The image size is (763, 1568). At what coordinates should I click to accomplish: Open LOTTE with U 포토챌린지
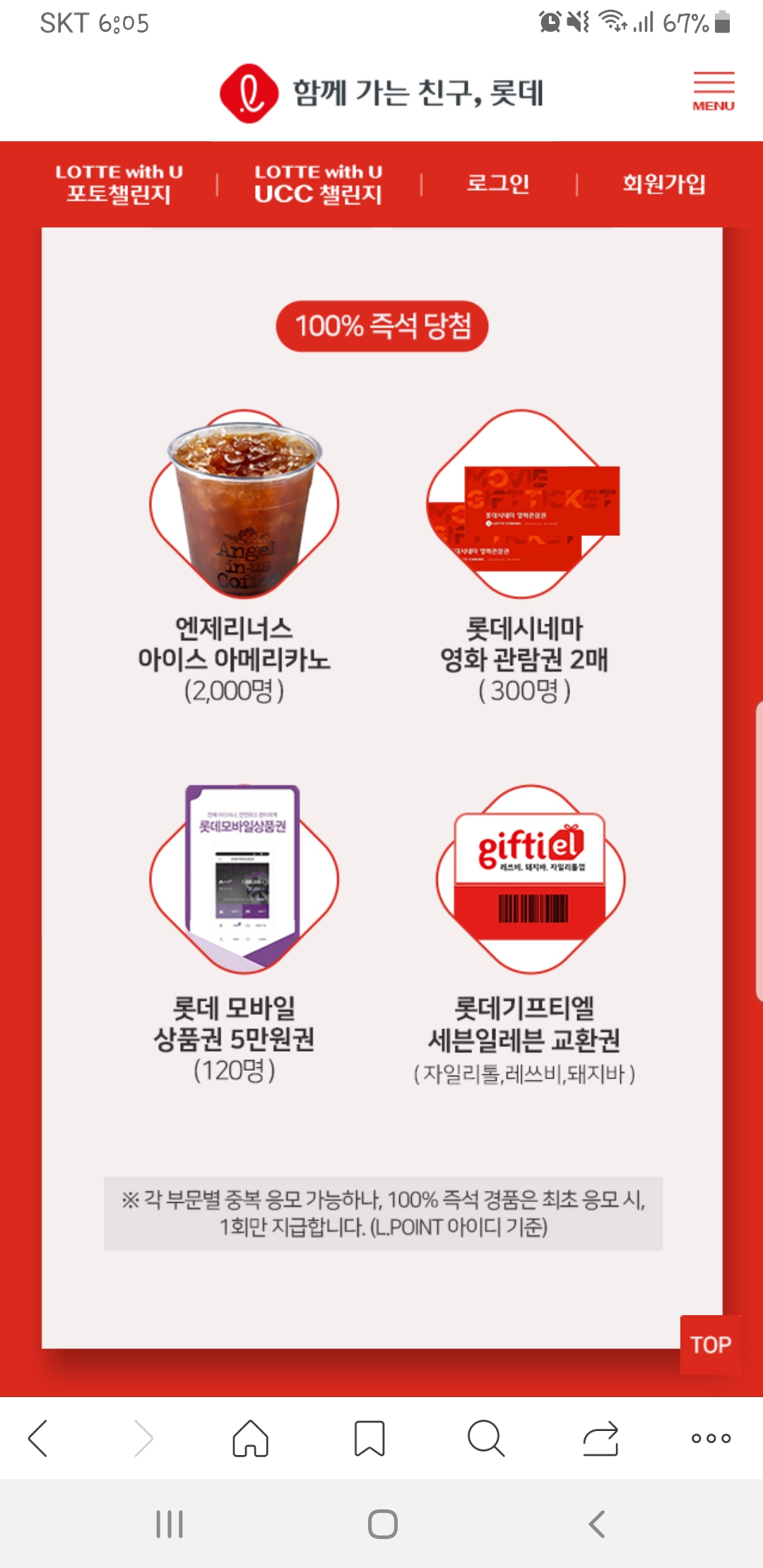click(x=119, y=184)
